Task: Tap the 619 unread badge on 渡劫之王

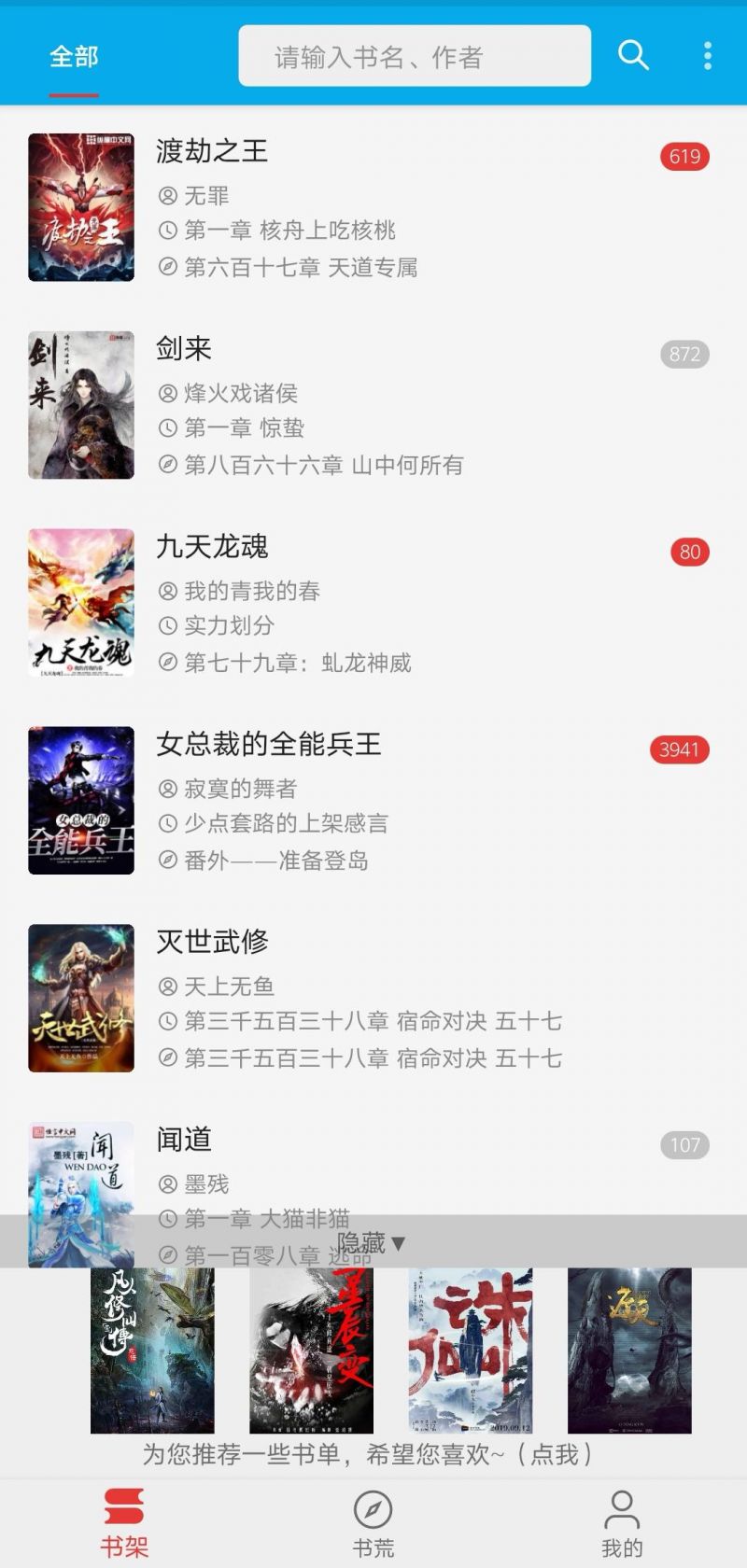Action: point(687,157)
